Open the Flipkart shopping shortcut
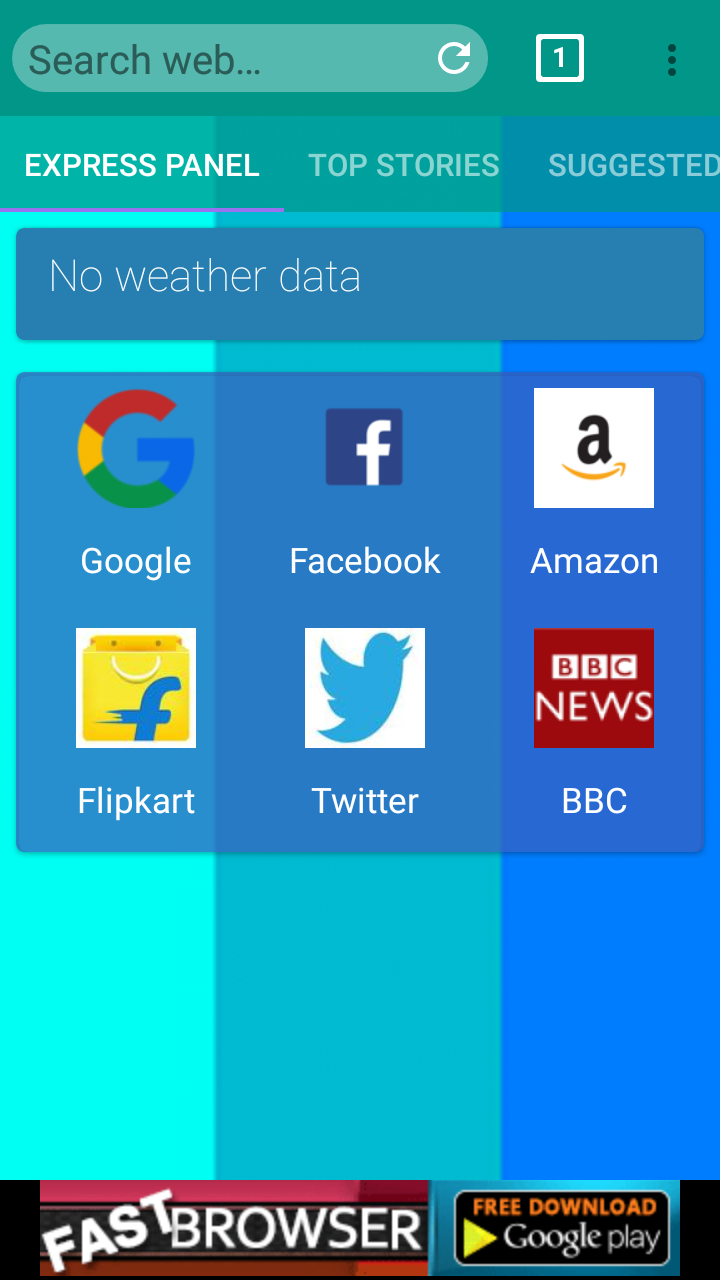The height and width of the screenshot is (1280, 720). coord(135,688)
